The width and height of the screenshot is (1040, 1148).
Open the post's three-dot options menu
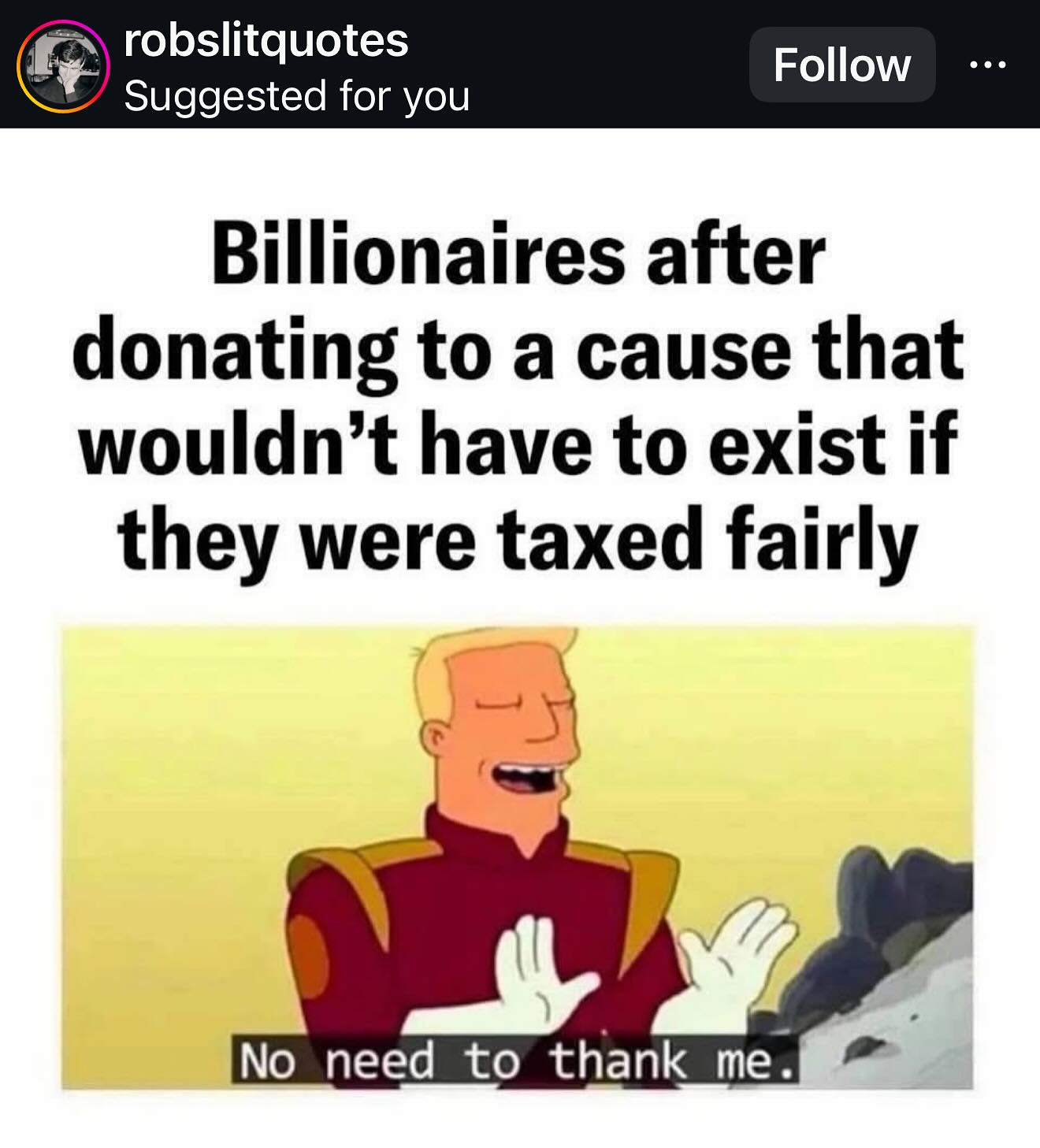click(987, 65)
